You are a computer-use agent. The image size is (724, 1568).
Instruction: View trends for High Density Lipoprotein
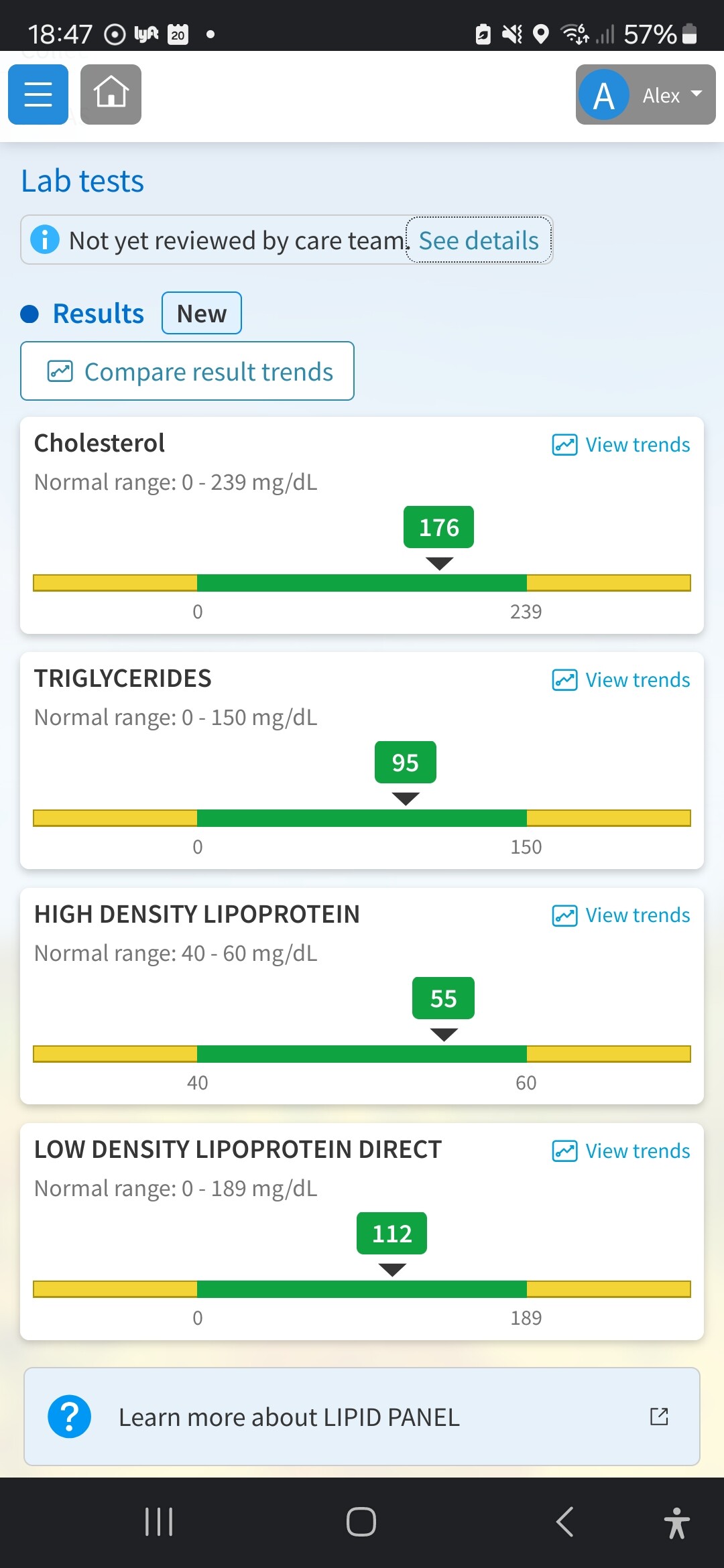pyautogui.click(x=621, y=915)
